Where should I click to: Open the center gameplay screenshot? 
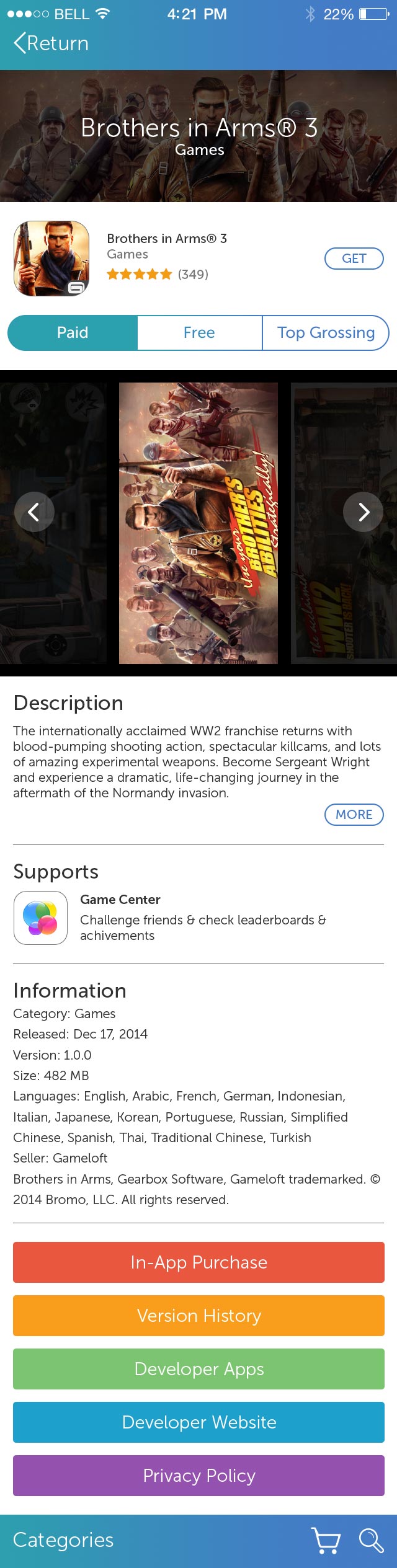[198, 523]
